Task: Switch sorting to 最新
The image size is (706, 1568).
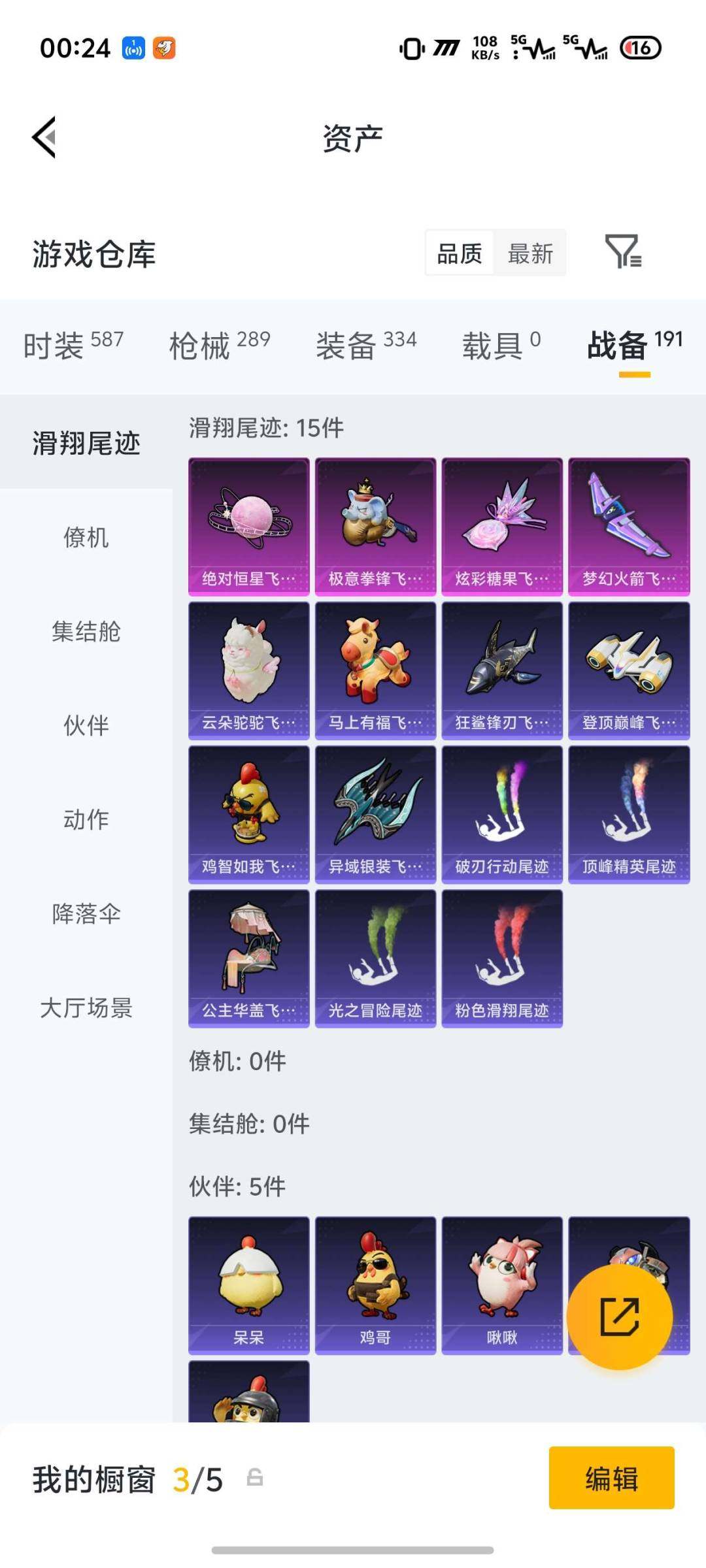Action: pos(531,253)
